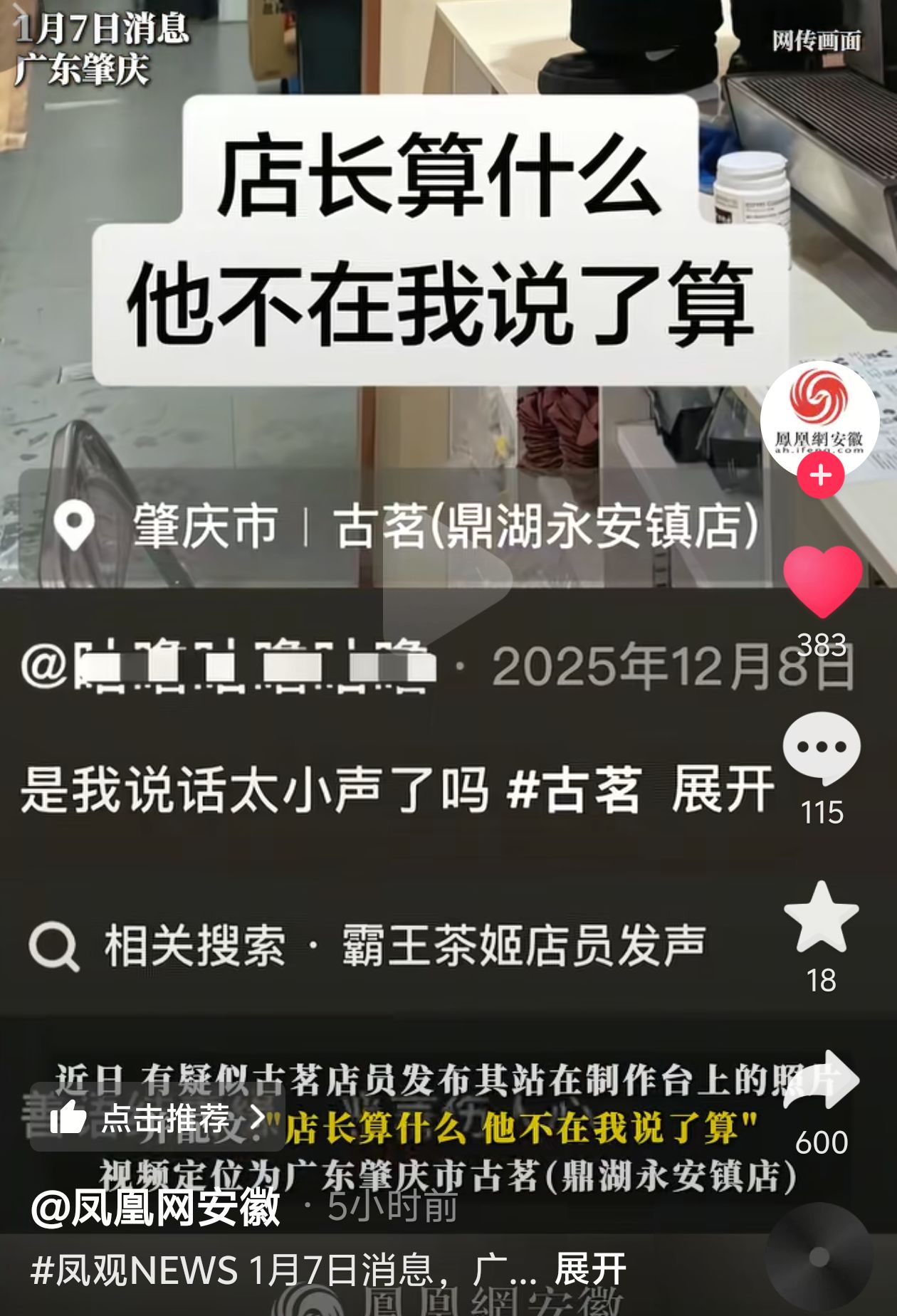Expand the #凤观NEWS caption with 展开

pyautogui.click(x=589, y=1269)
